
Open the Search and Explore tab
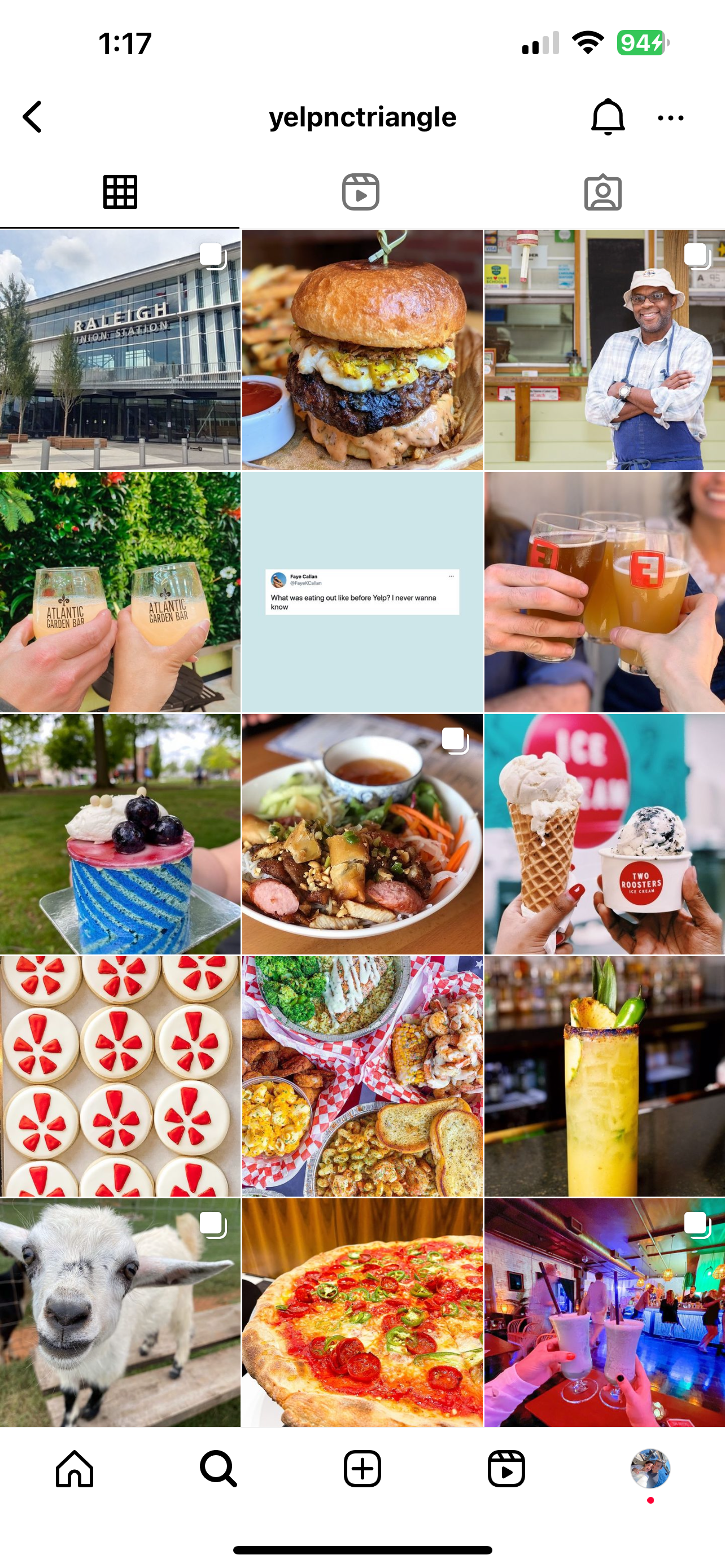coord(218,1469)
